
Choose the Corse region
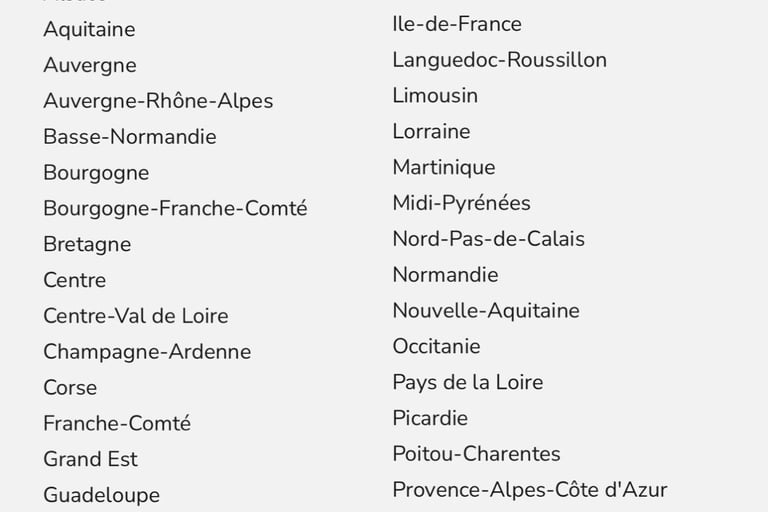click(70, 388)
